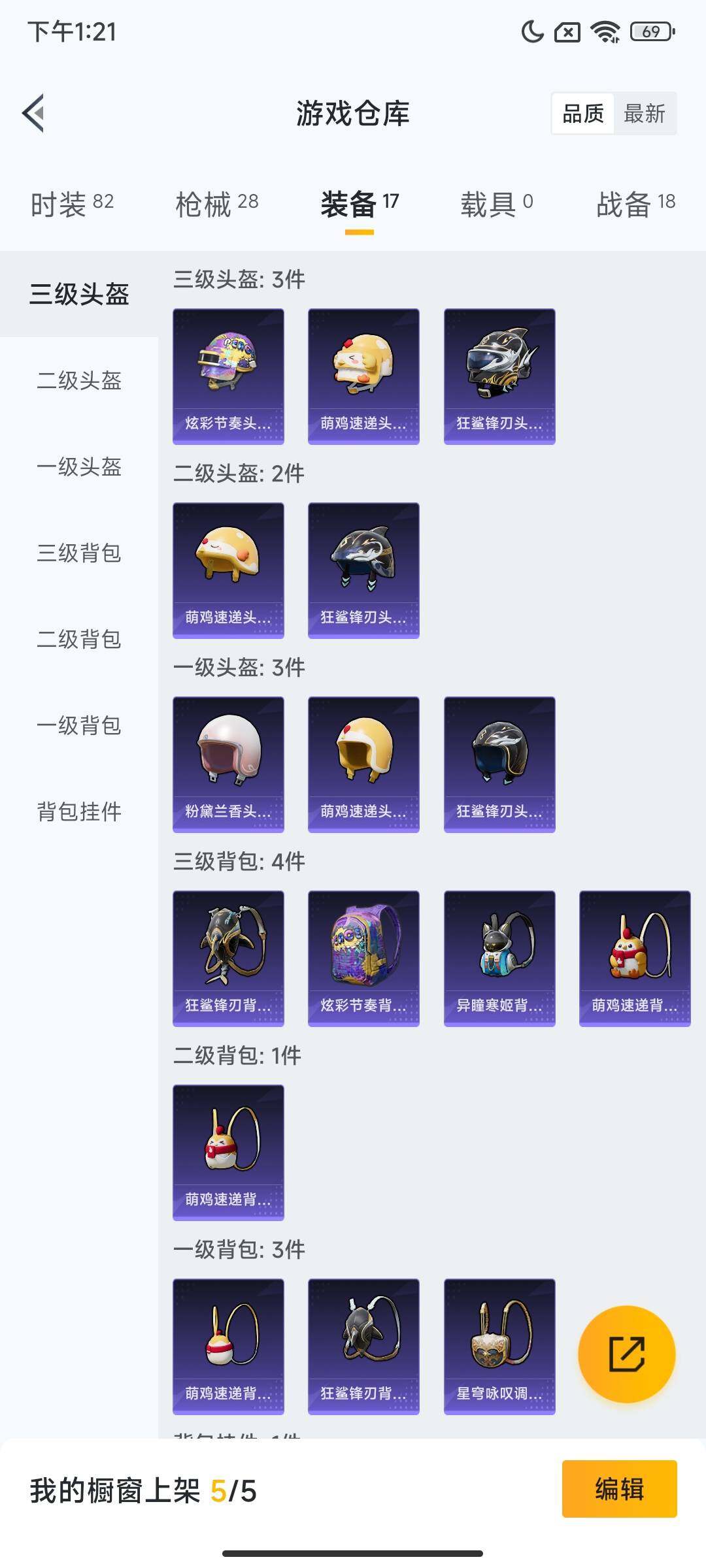
Task: Open the 炫彩节奏 level-three helmet item
Action: tap(228, 376)
